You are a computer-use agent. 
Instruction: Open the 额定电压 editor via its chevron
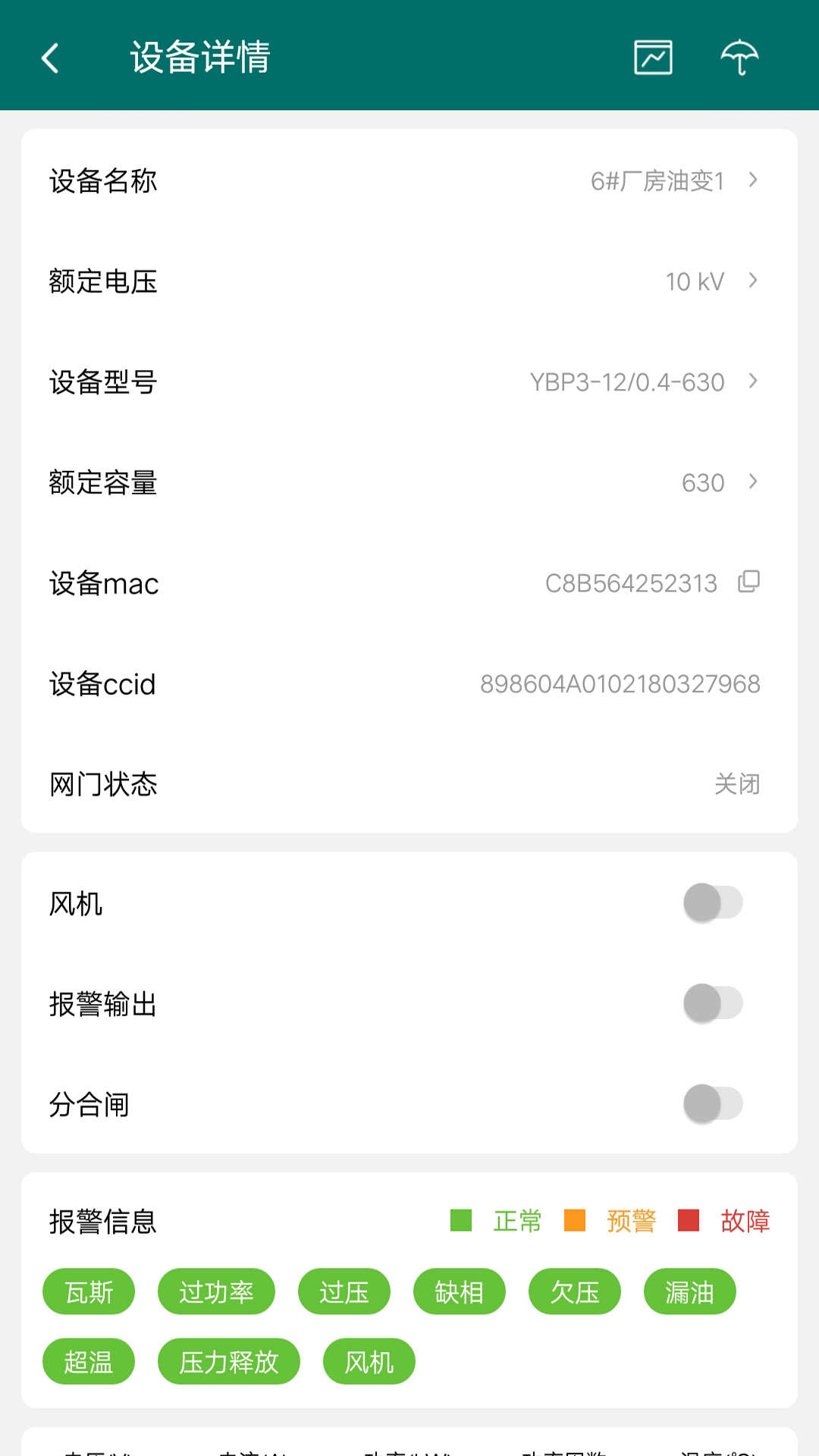(x=752, y=281)
